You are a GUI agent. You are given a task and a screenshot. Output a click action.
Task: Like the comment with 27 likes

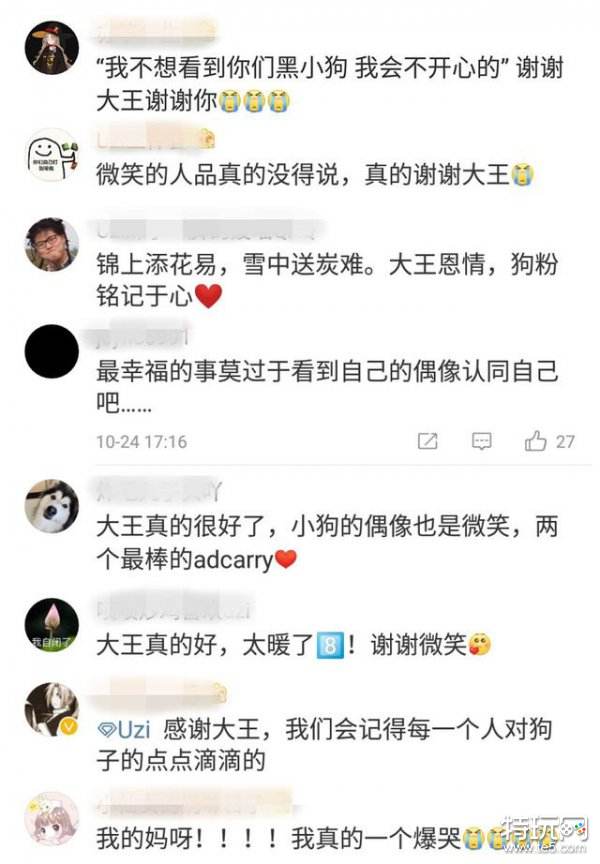[x=537, y=441]
